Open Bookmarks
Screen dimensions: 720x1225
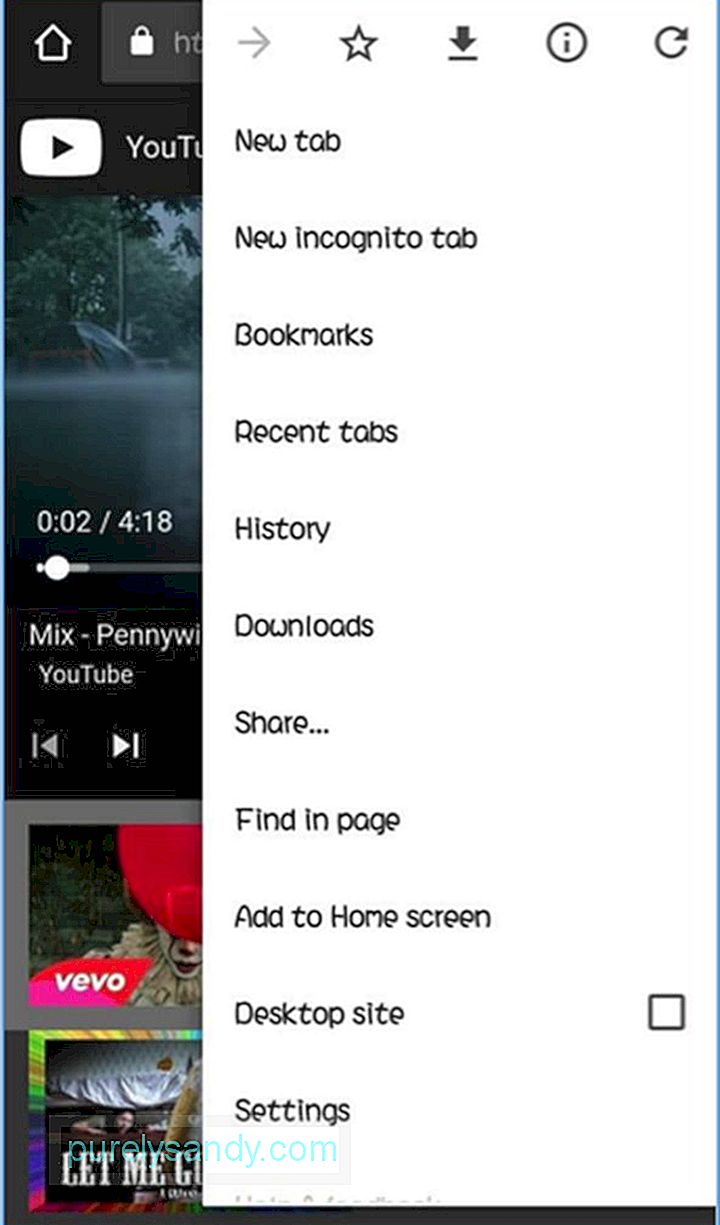pyautogui.click(x=304, y=335)
